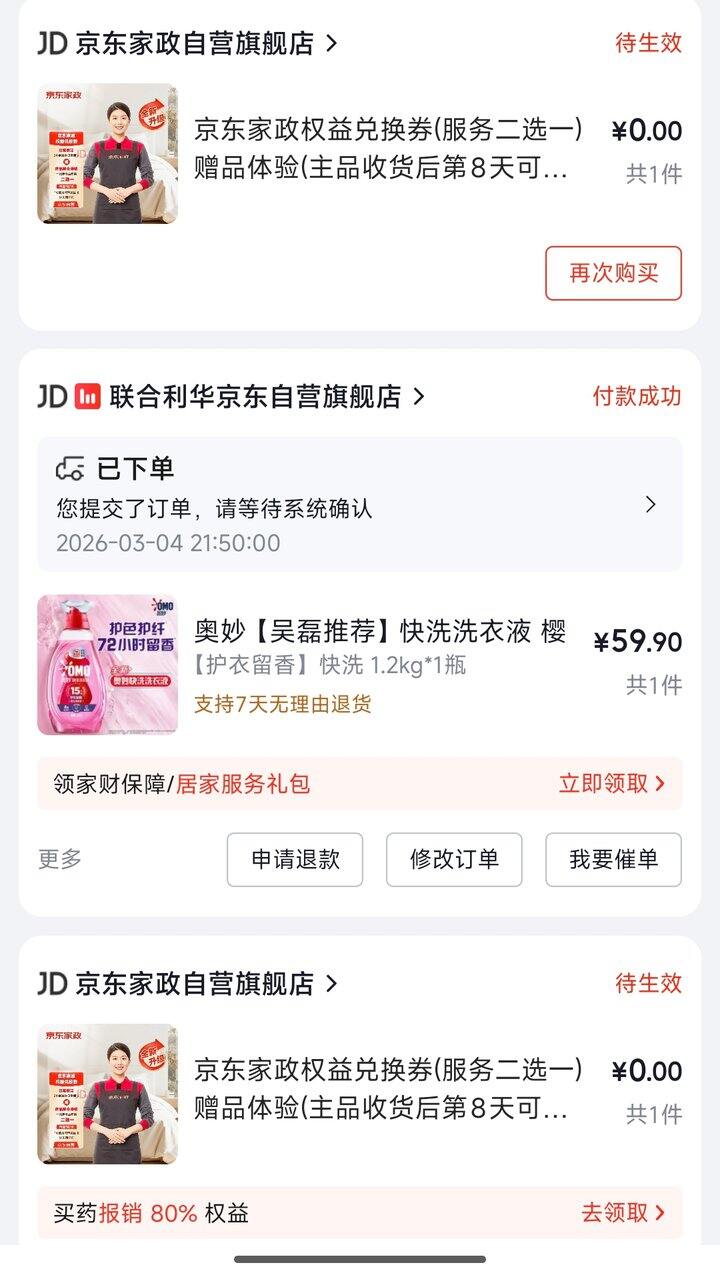720x1275 pixels.
Task: Select 我要催单 to expedite the order
Action: 613,859
